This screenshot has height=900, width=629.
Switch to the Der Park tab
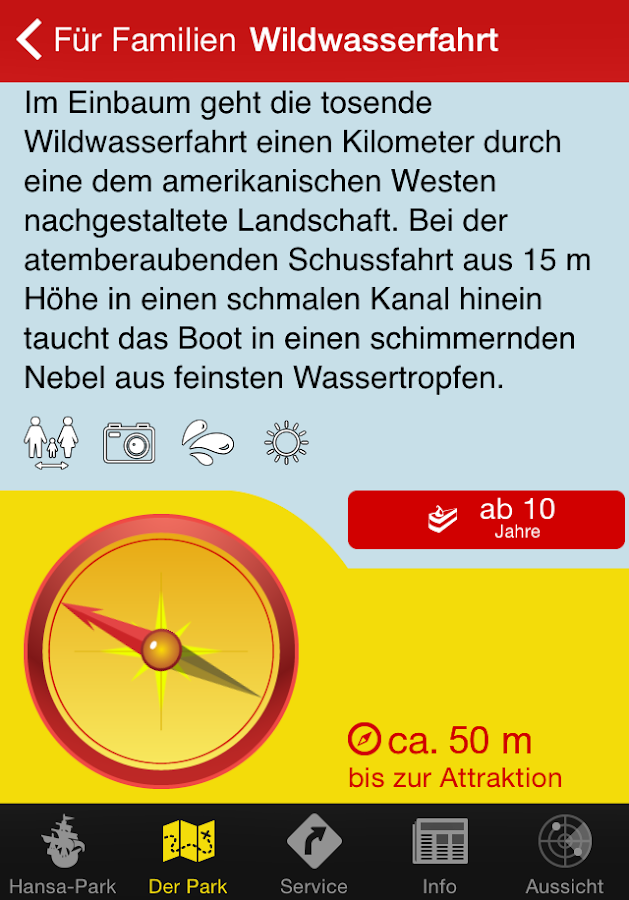point(188,853)
